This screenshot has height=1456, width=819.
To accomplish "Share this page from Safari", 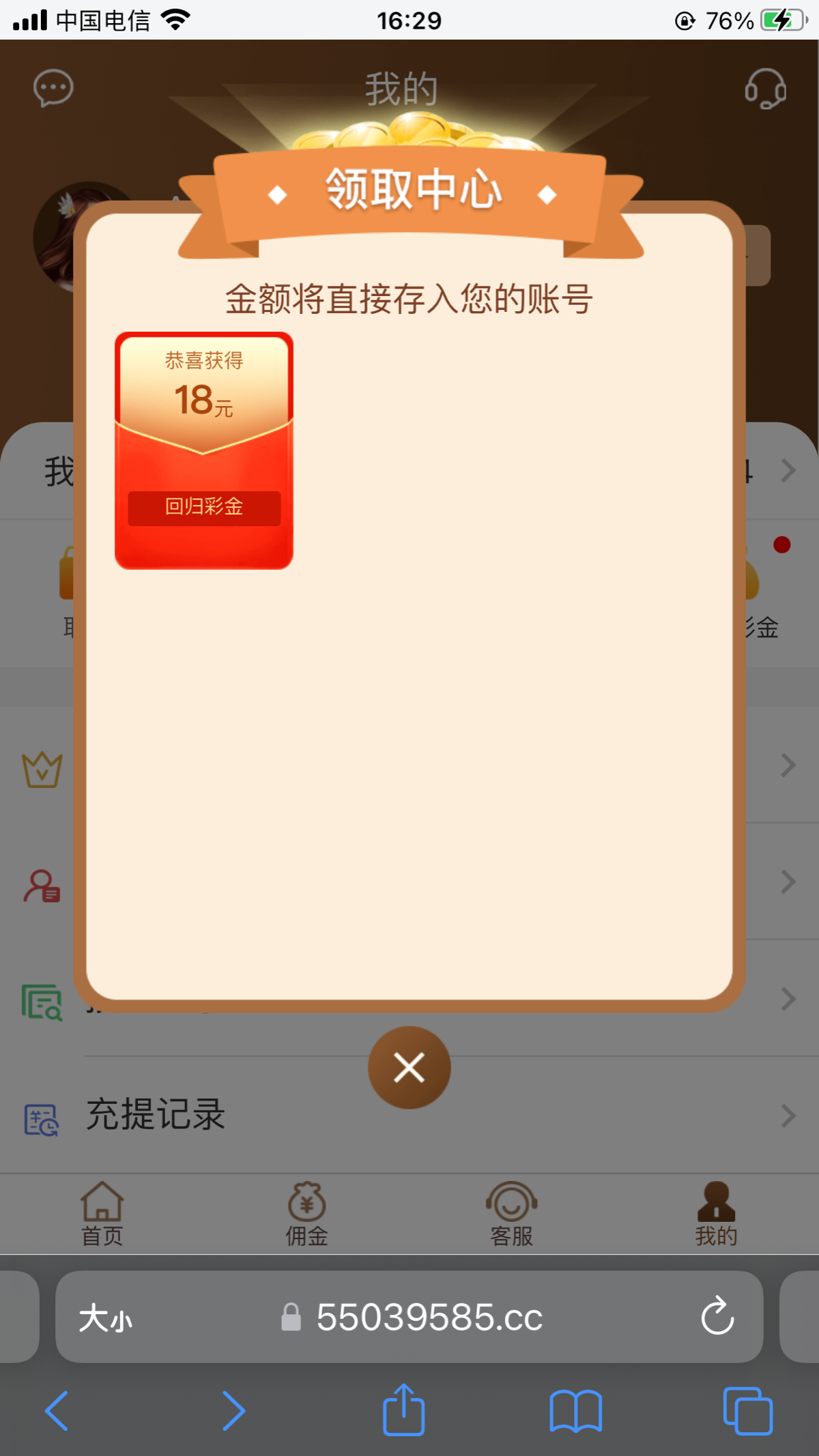I will click(x=403, y=1410).
